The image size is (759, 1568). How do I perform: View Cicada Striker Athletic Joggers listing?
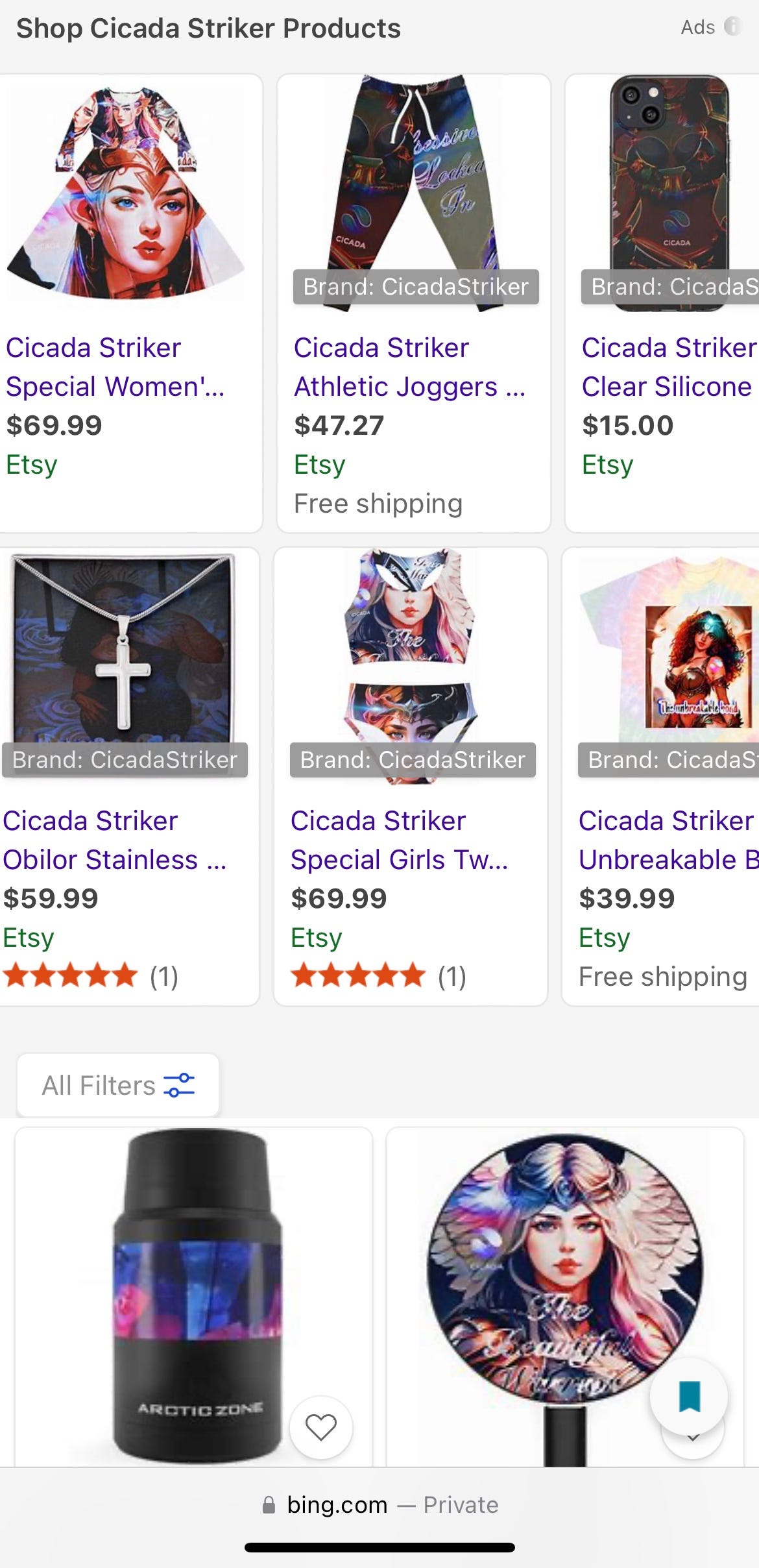click(409, 367)
